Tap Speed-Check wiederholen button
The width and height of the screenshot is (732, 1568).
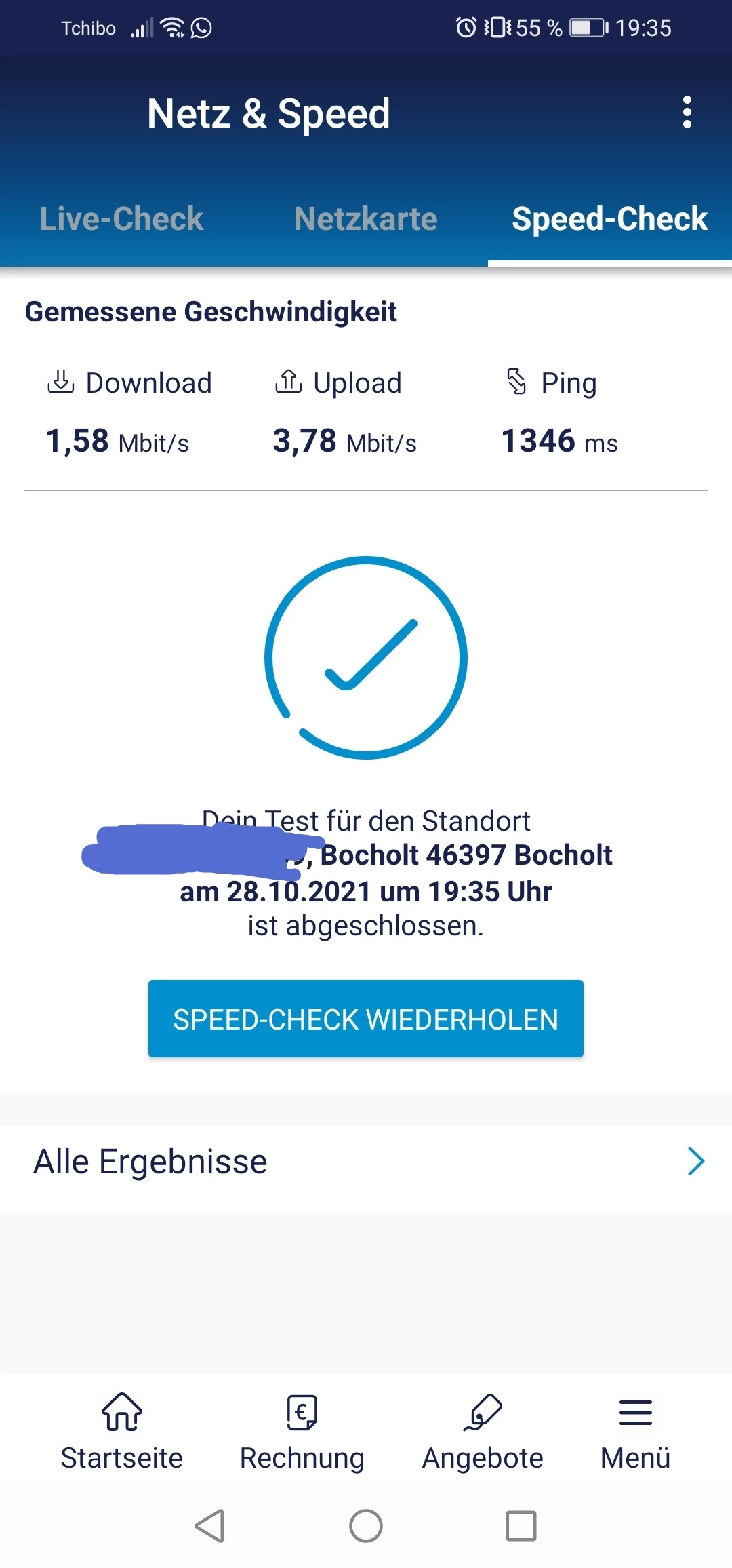(x=366, y=1019)
